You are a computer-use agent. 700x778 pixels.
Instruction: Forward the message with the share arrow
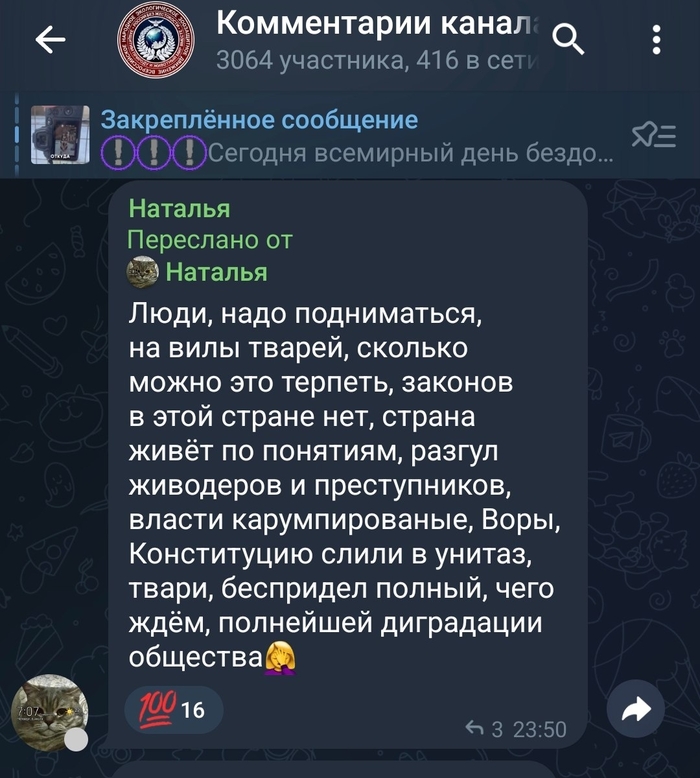click(636, 709)
